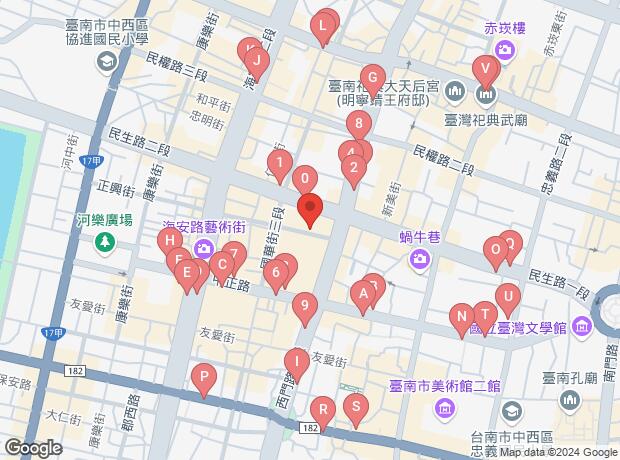Open the 蝸牛巷 photo spot icon
Viewport: 620px width, 460px height.
(x=419, y=260)
